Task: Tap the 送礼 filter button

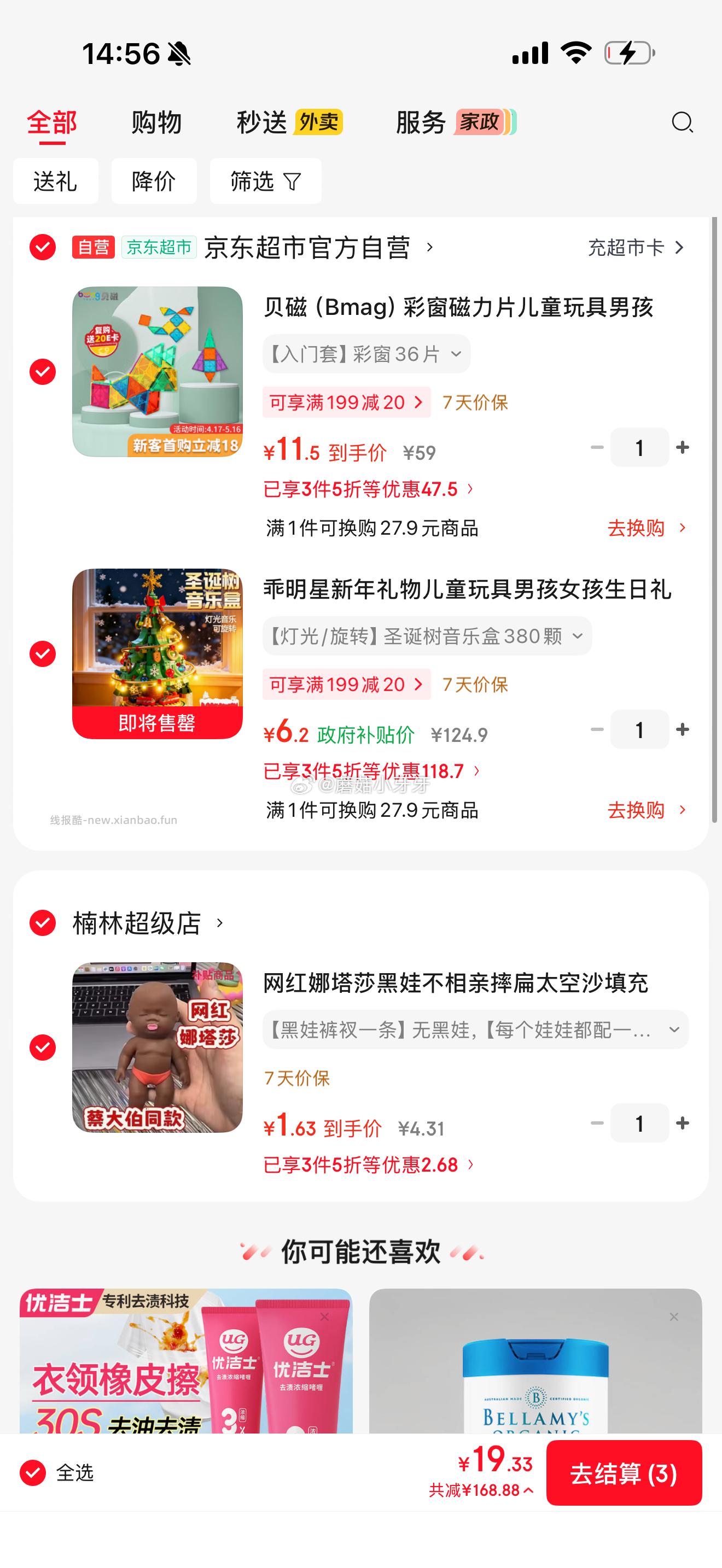Action: click(x=55, y=181)
